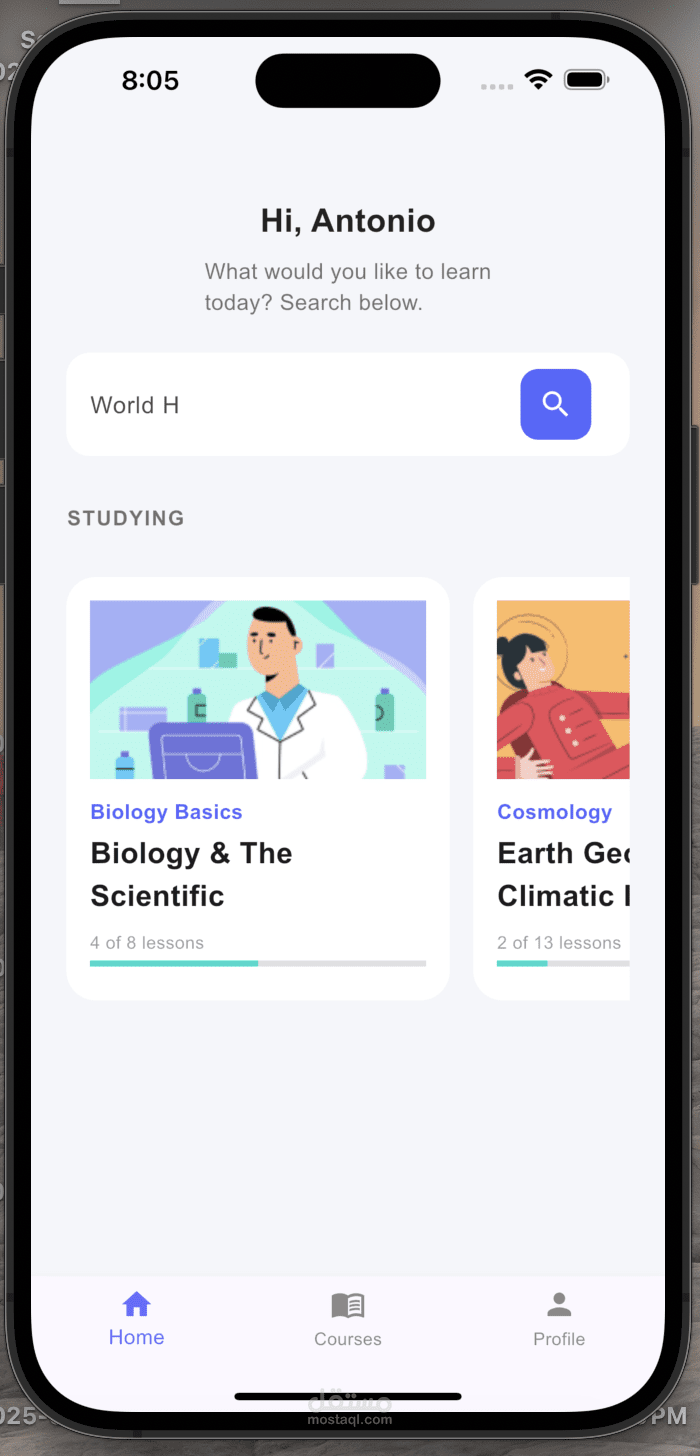This screenshot has width=700, height=1456.
Task: Go to the Home tab
Action: pos(137,1319)
